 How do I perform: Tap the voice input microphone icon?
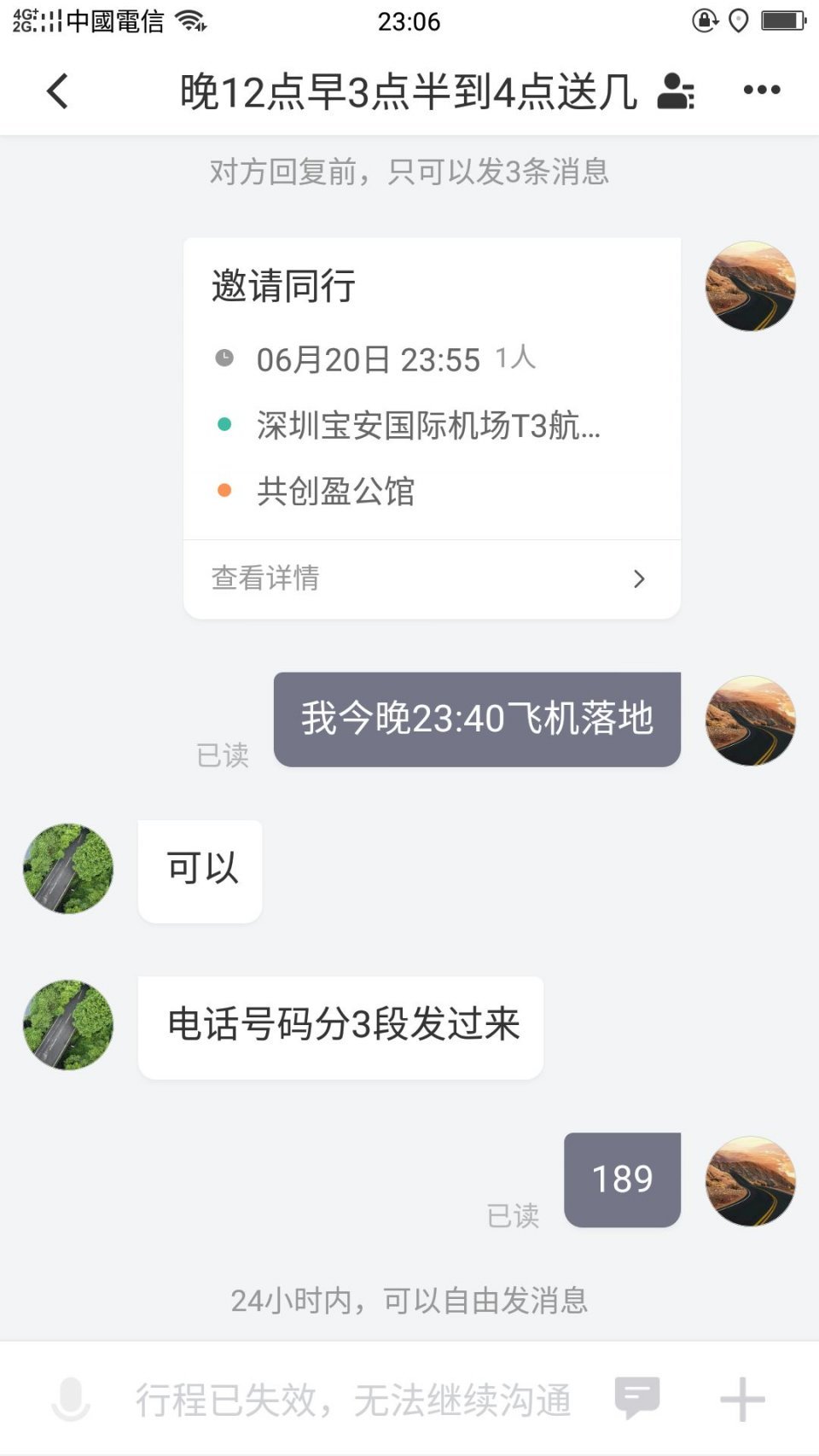tap(70, 1396)
